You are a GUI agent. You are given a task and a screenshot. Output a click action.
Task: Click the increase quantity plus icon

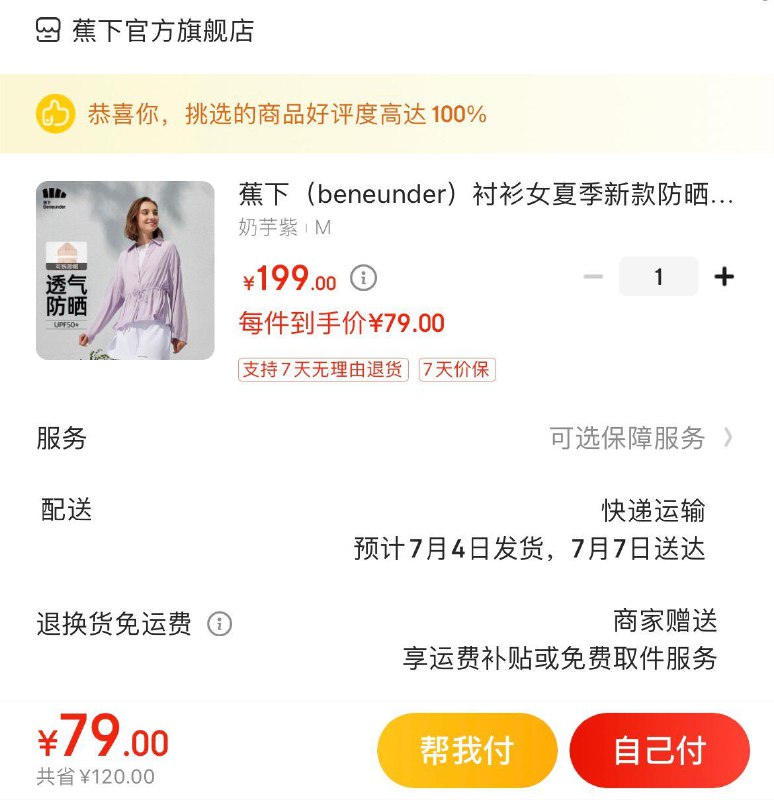723,276
